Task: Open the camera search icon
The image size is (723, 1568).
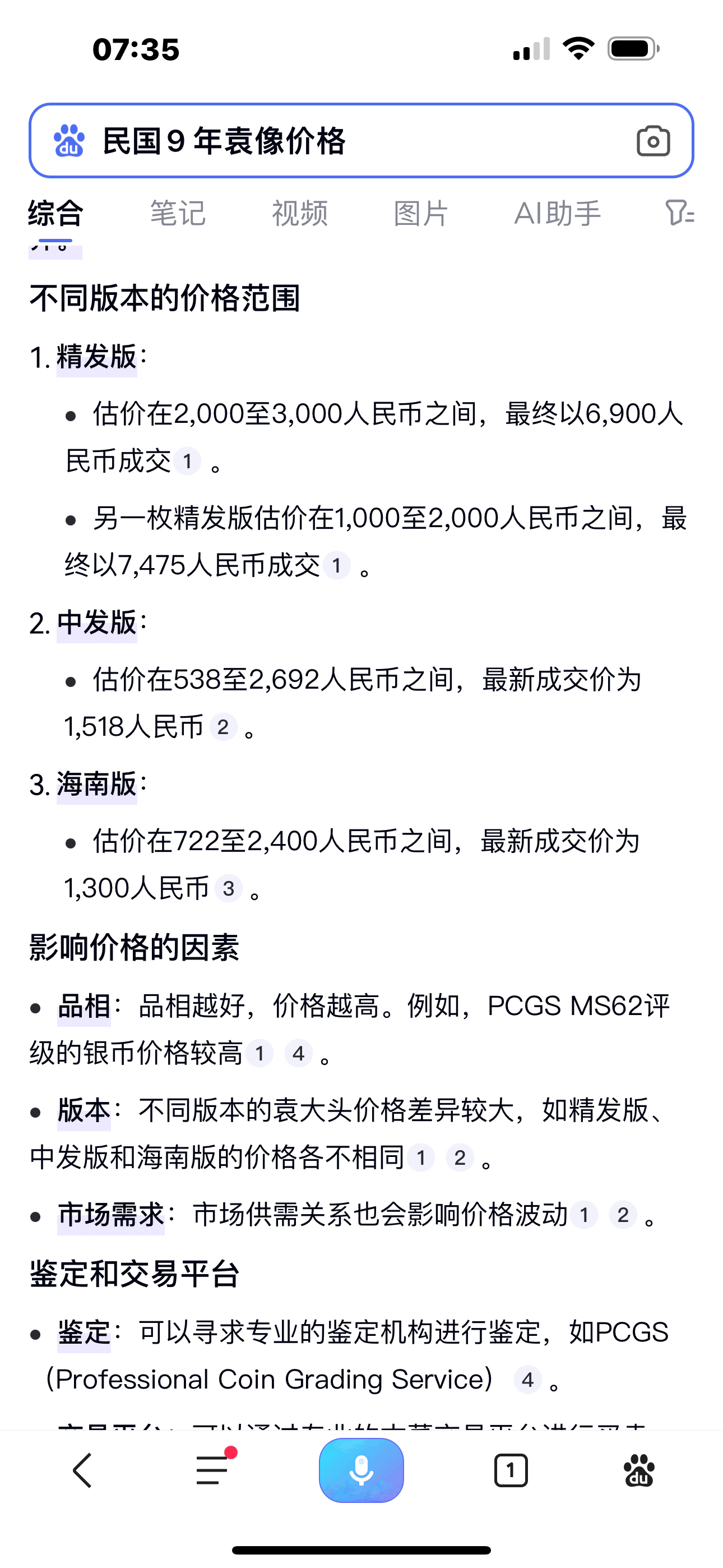Action: 654,141
